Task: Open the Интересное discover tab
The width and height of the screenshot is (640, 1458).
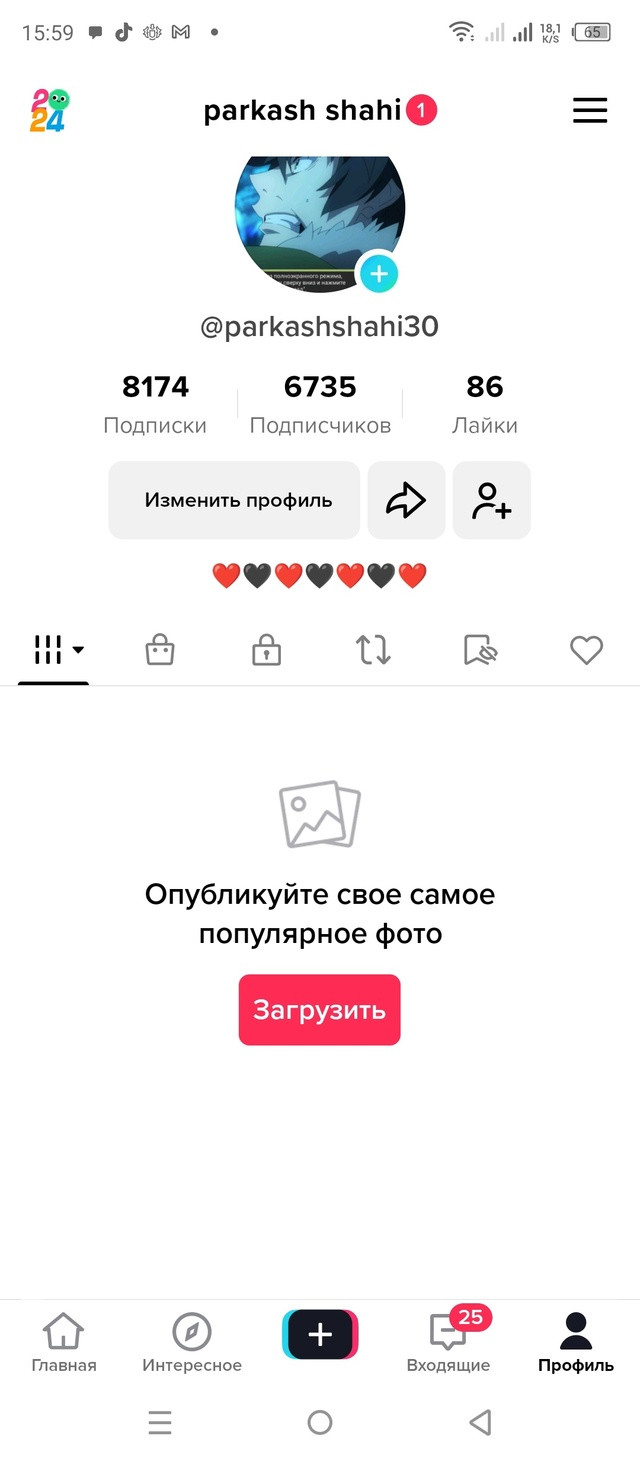Action: pos(192,1343)
